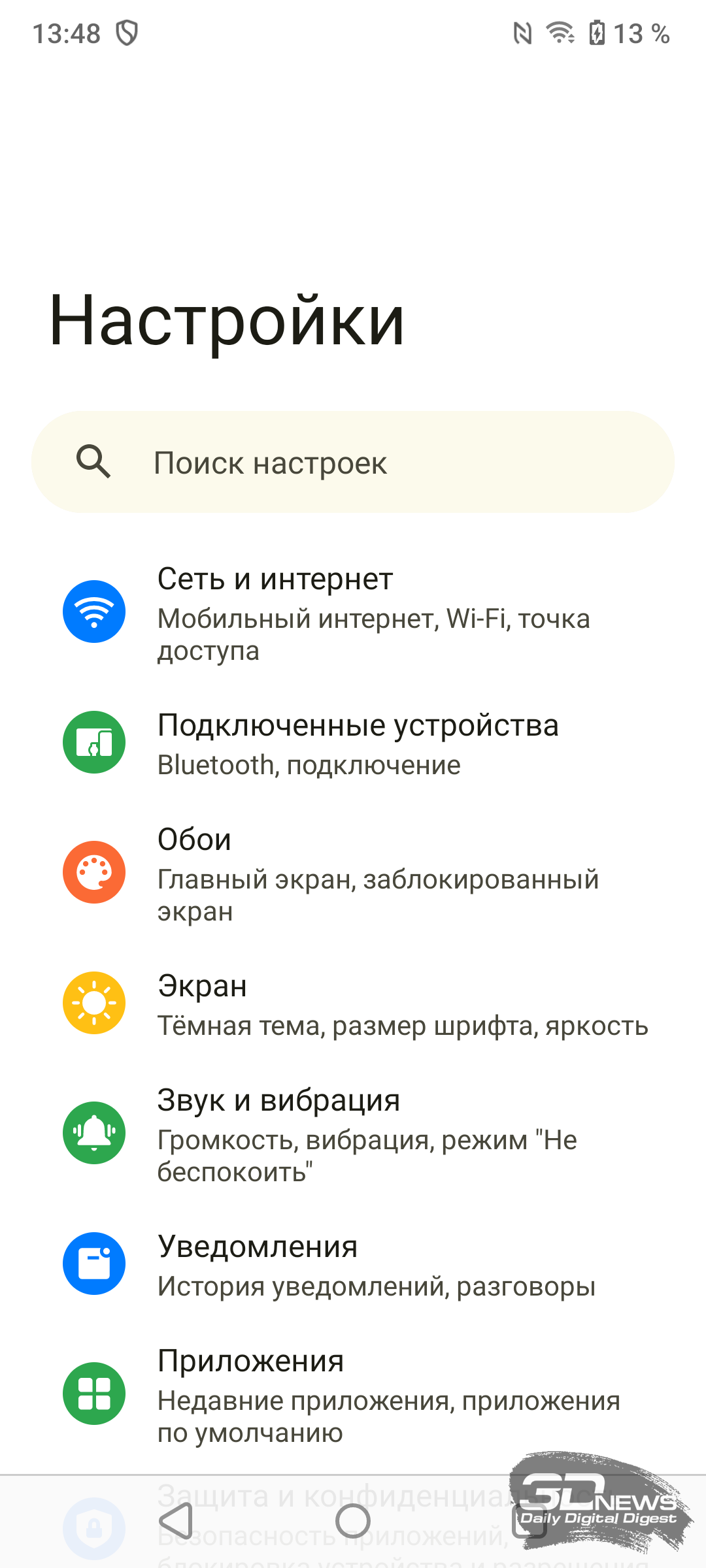Image resolution: width=706 pixels, height=1568 pixels.
Task: Tap the Поиск настроек search field
Action: (353, 462)
